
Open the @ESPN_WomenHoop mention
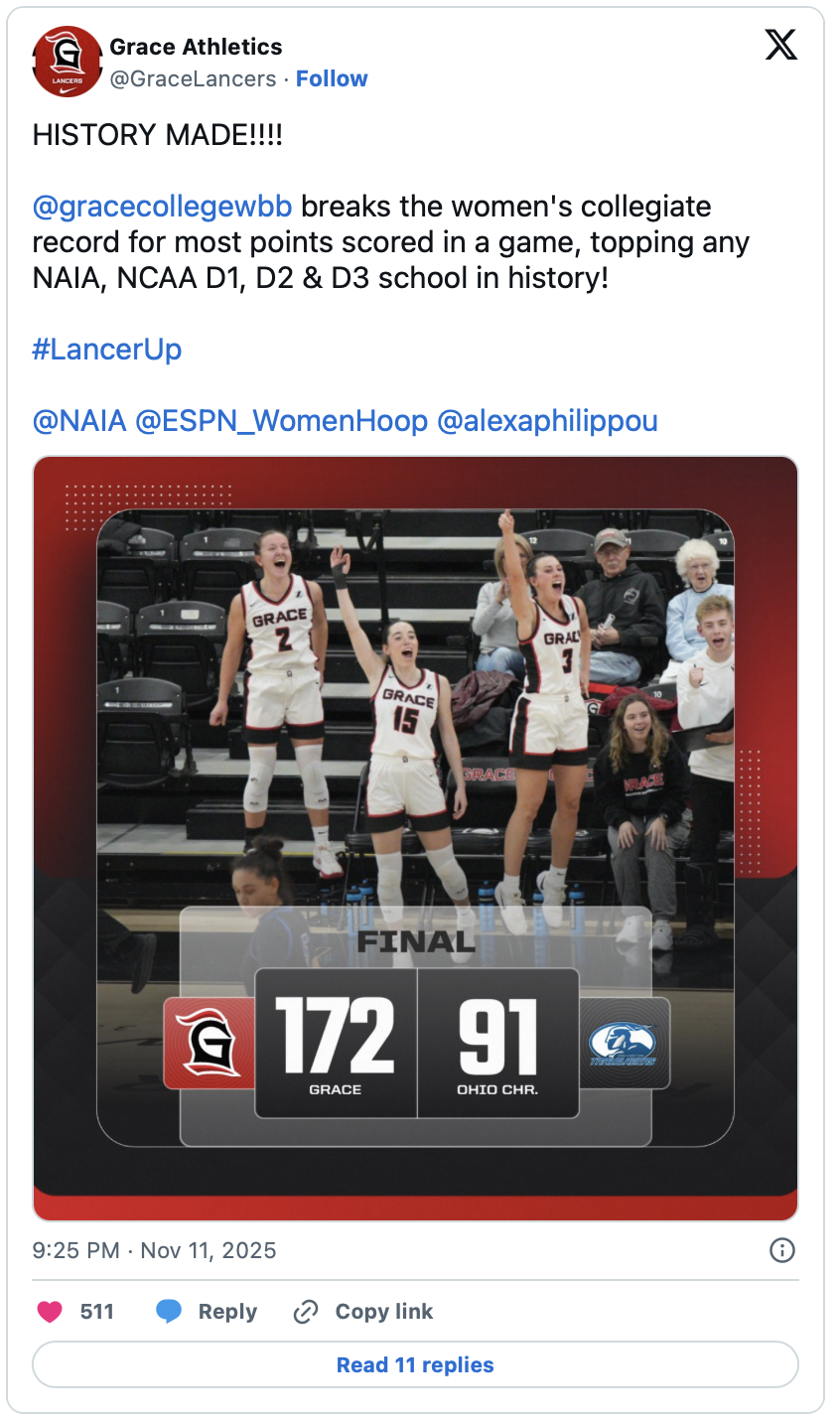pos(281,421)
